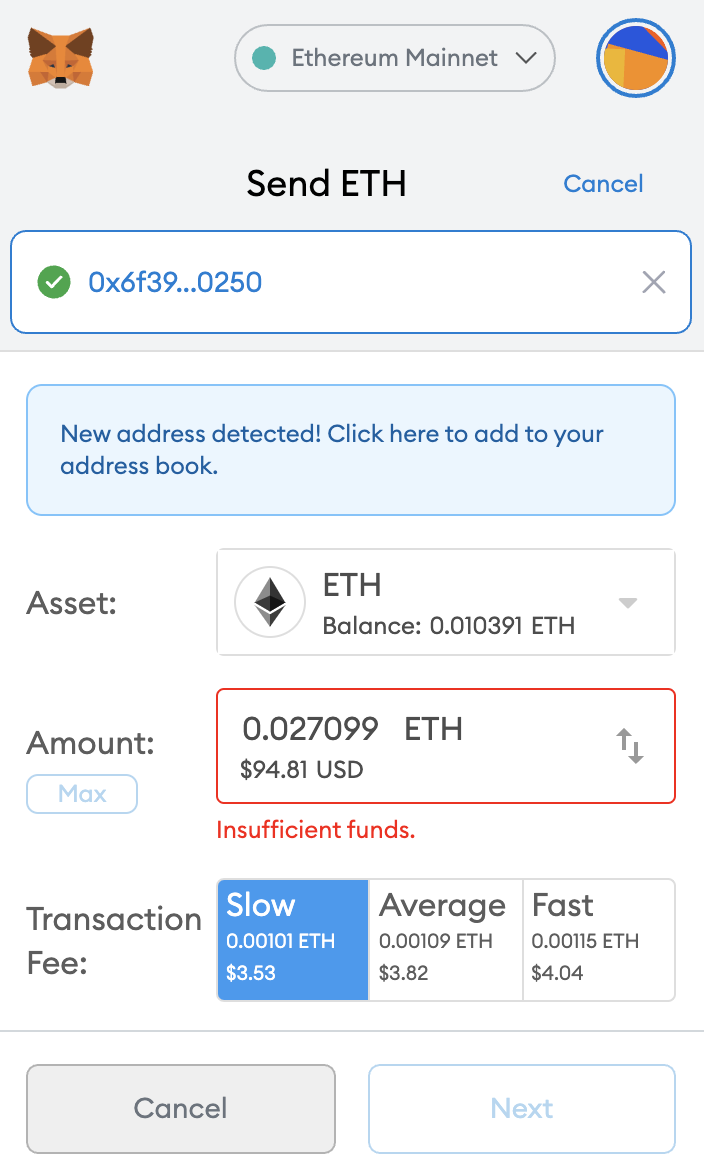Open the account avatar menu

coord(636,58)
